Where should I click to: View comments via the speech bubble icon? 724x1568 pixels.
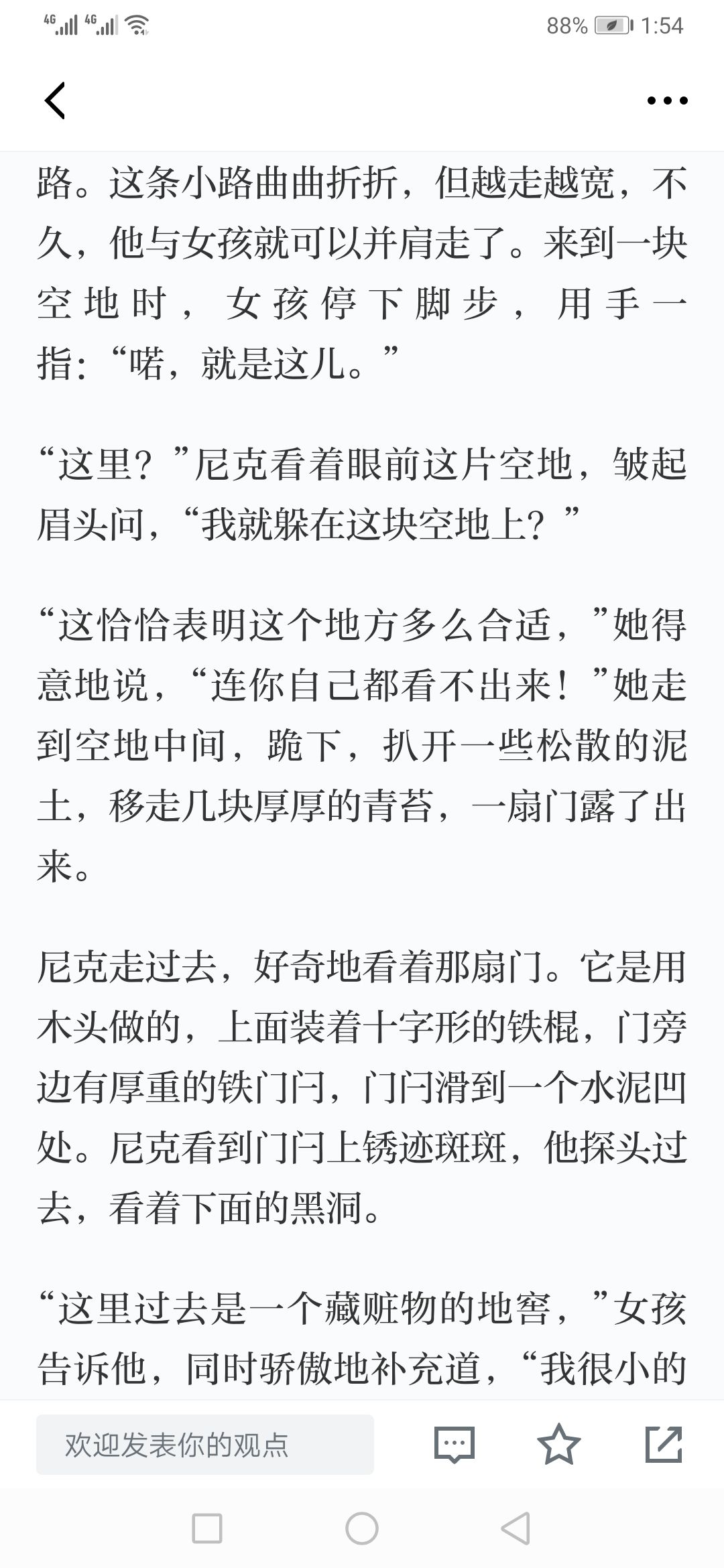455,1445
